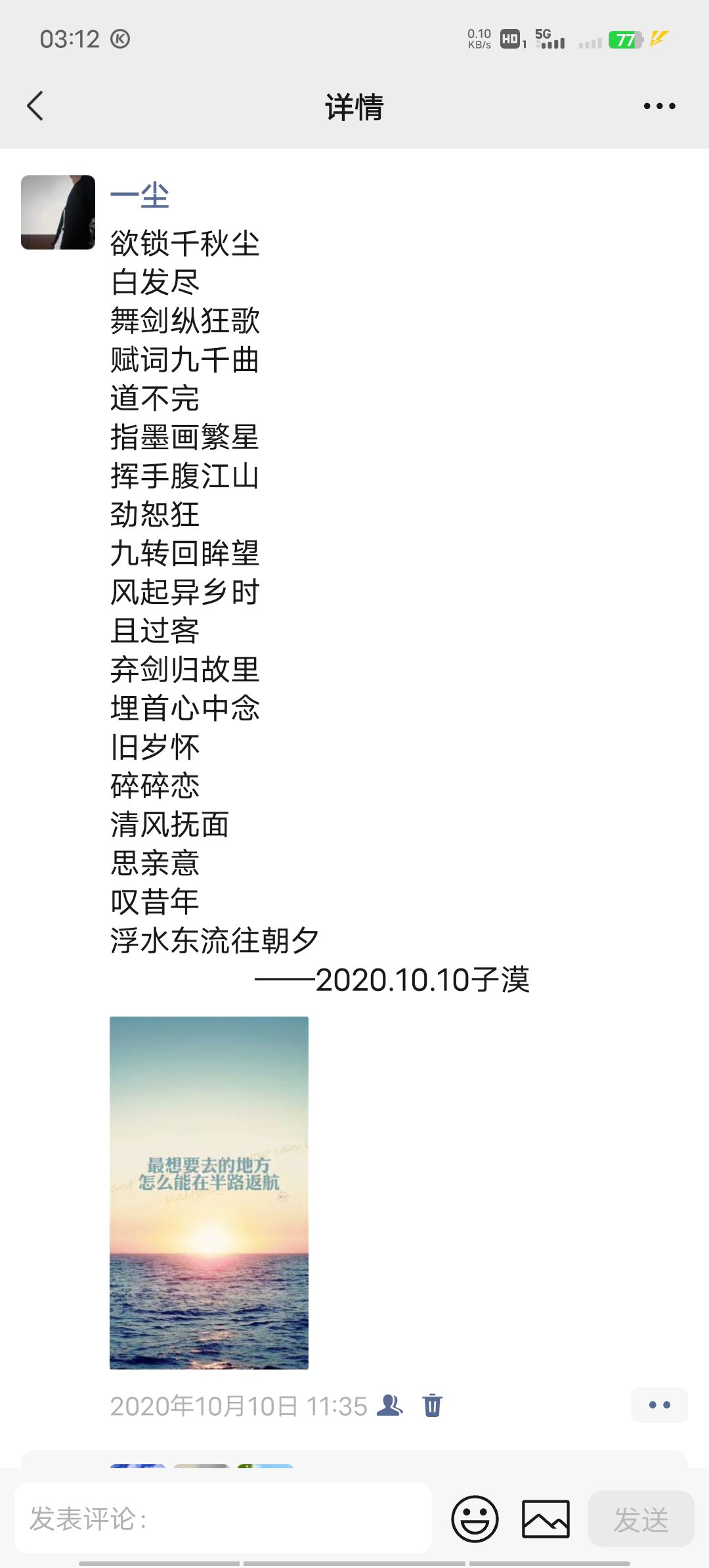Viewport: 709px width, 1568px height.
Task: Go back from the 详情 page
Action: [x=35, y=106]
